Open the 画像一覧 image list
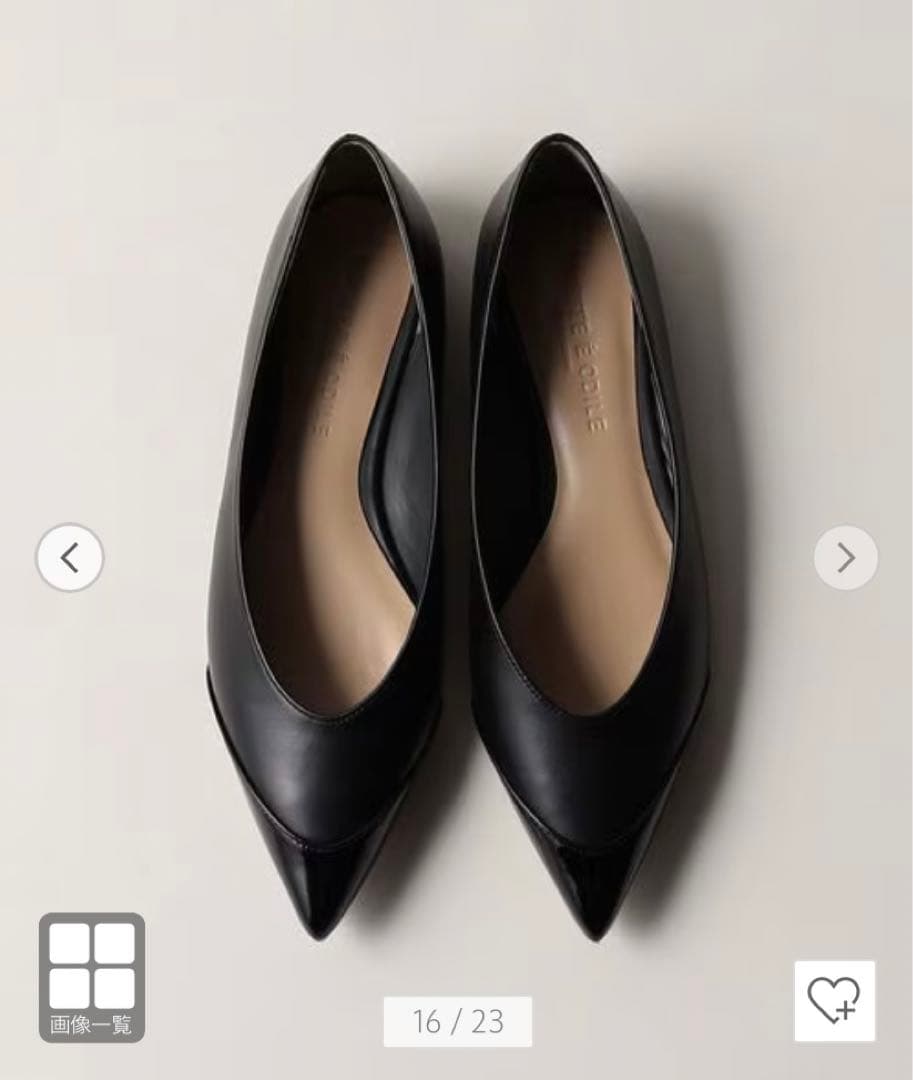 [x=92, y=977]
